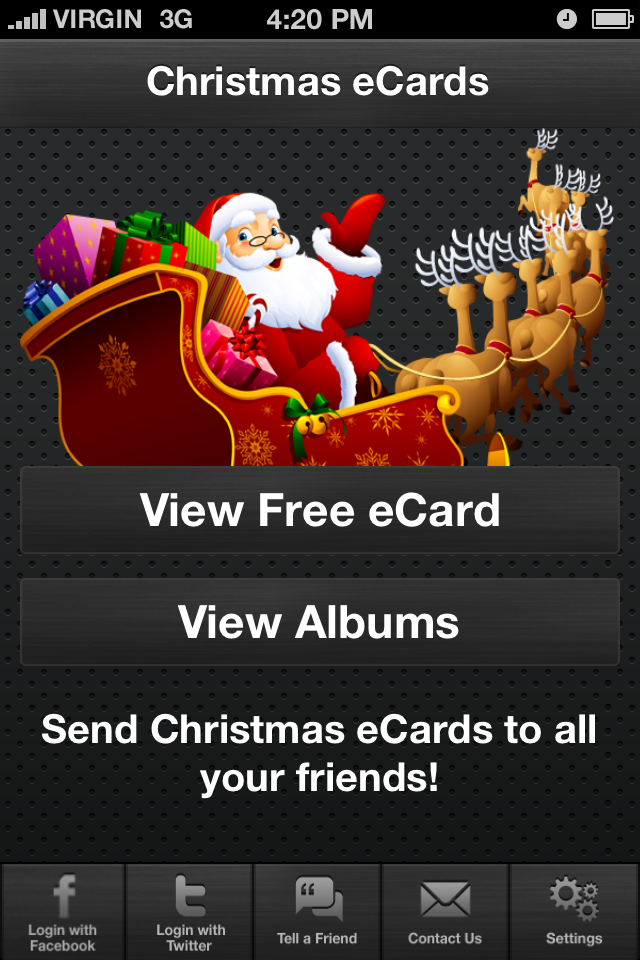Image resolution: width=640 pixels, height=960 pixels.
Task: Open Settings from the bottom bar
Action: (574, 912)
